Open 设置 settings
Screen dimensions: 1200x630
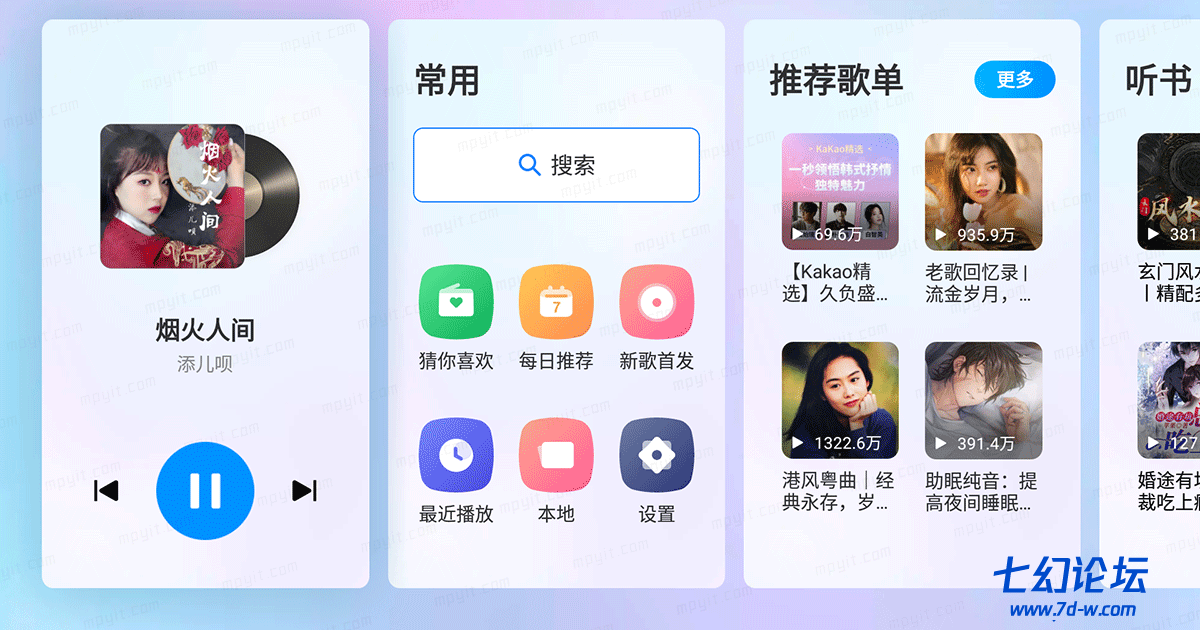[x=656, y=456]
